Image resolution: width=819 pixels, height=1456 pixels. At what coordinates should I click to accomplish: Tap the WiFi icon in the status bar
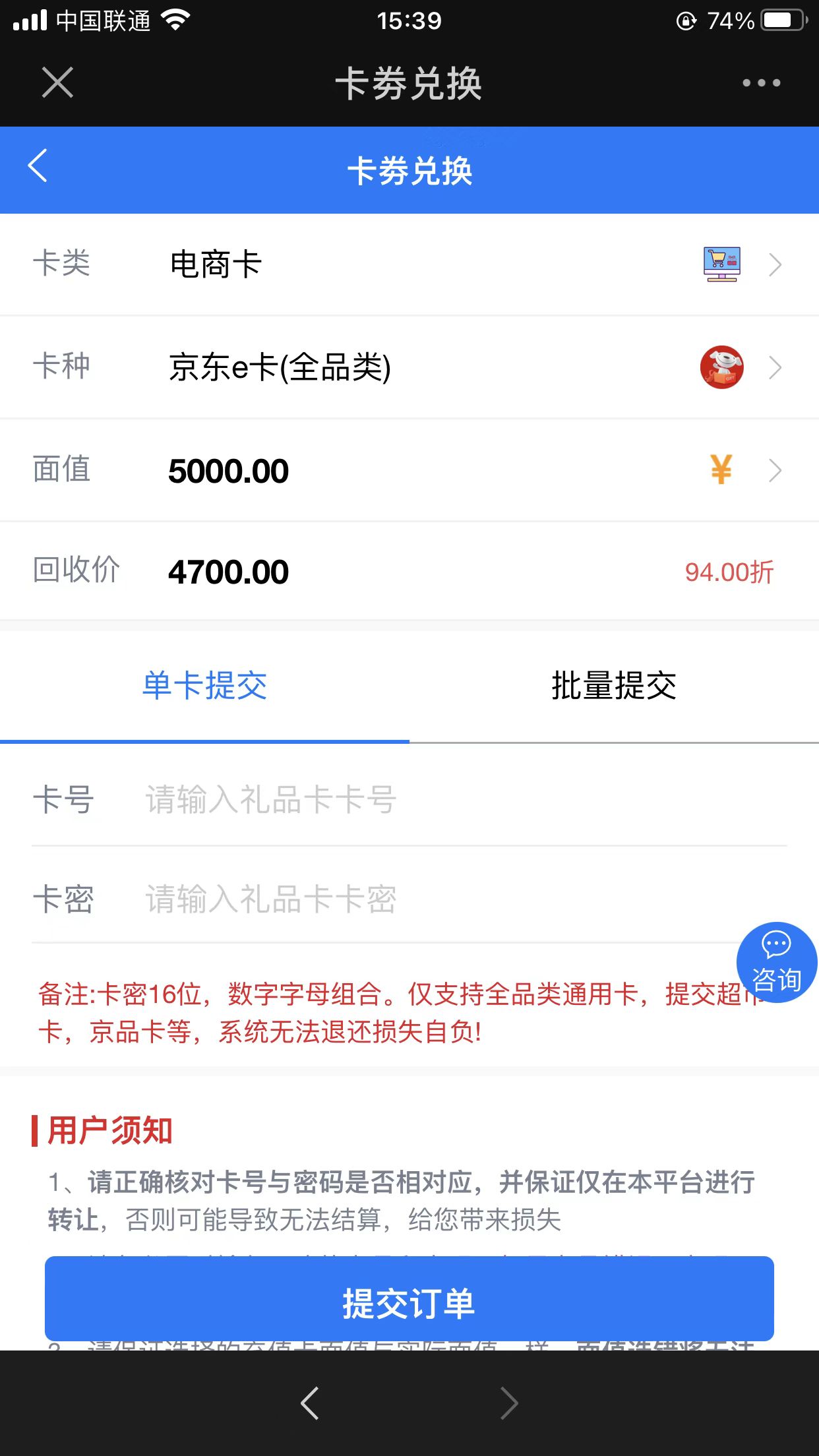click(x=175, y=20)
